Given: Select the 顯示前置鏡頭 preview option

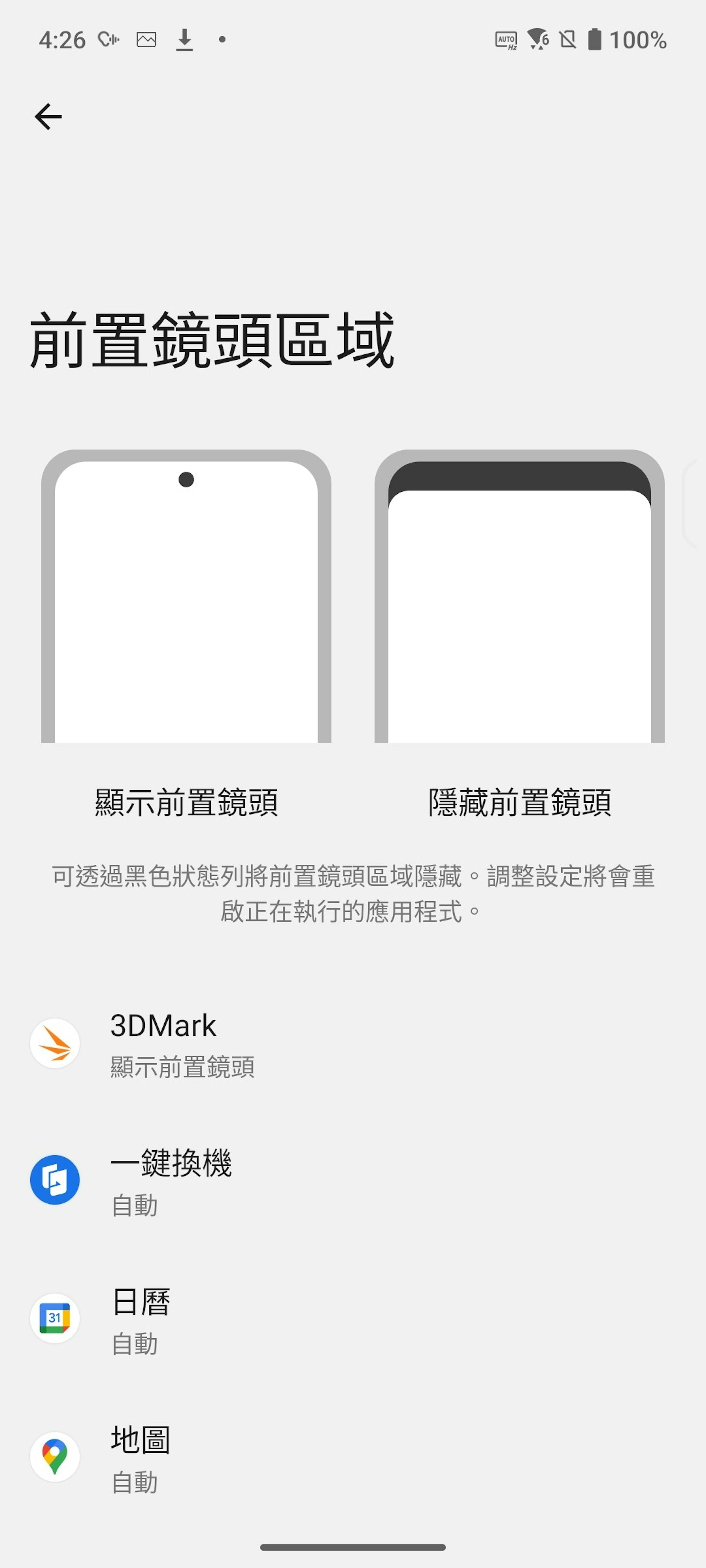Looking at the screenshot, I should (186, 596).
